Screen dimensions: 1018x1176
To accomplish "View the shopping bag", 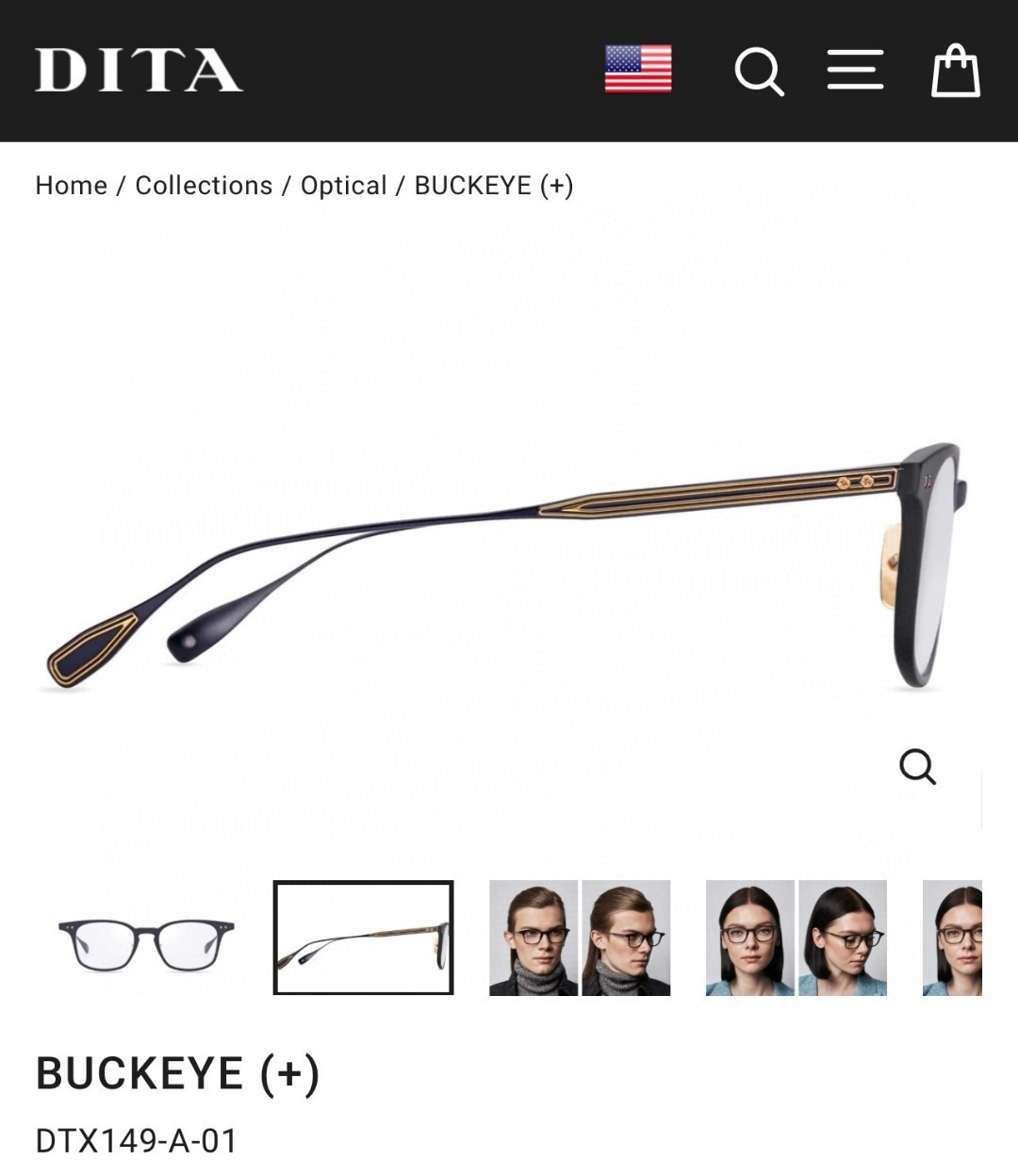I will [x=956, y=71].
